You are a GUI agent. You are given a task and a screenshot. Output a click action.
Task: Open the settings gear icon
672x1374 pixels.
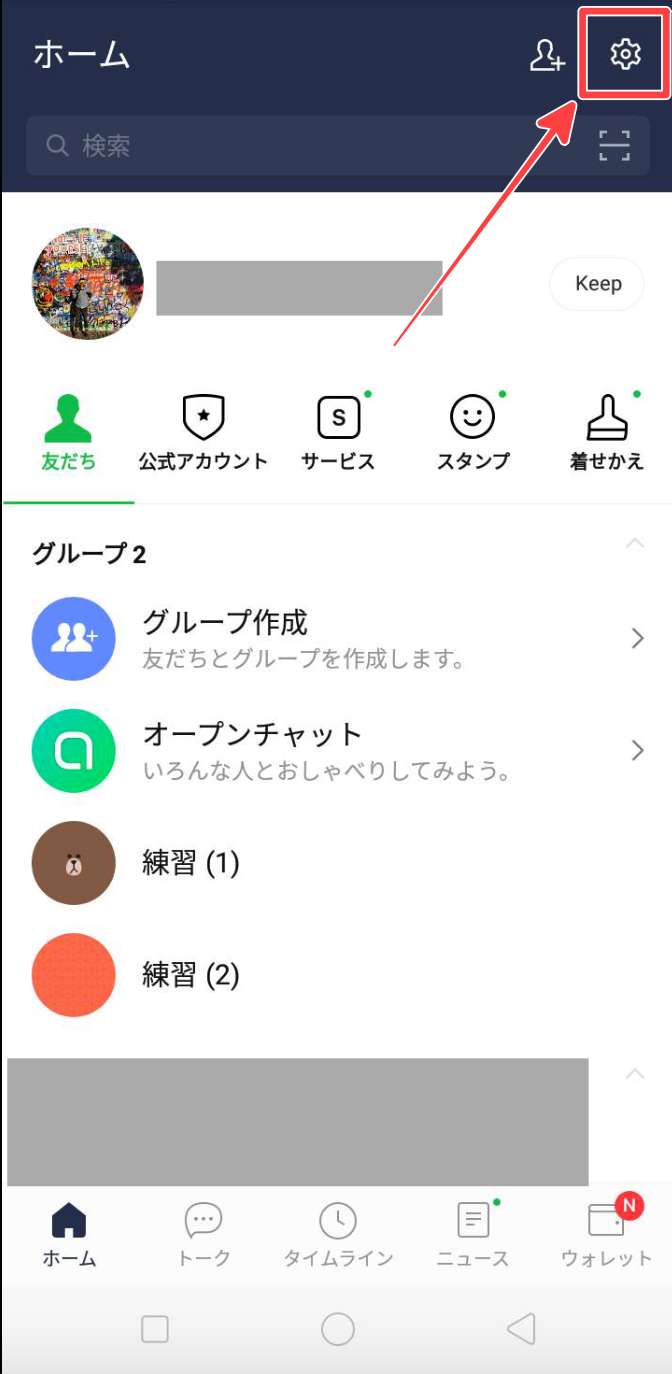(625, 54)
